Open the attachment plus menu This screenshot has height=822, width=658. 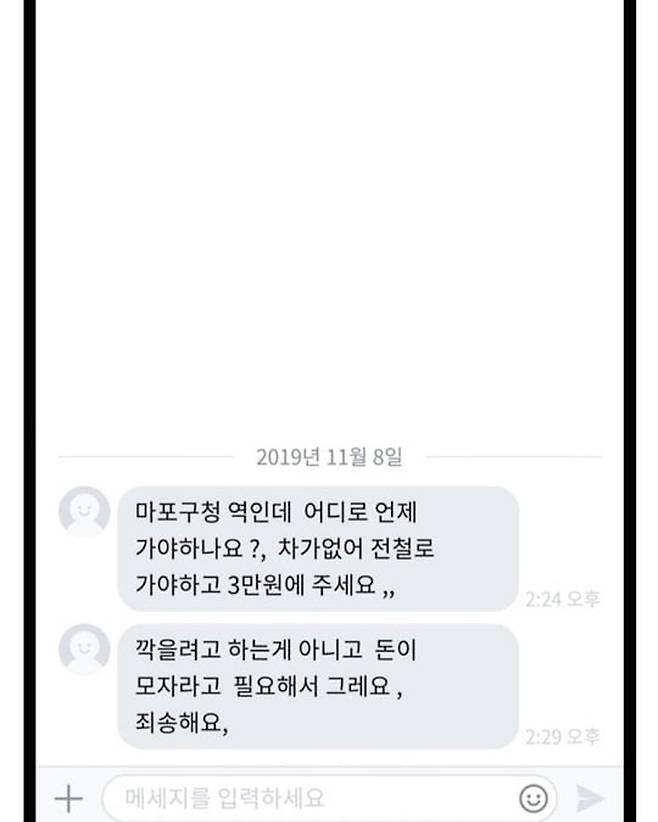coord(68,798)
